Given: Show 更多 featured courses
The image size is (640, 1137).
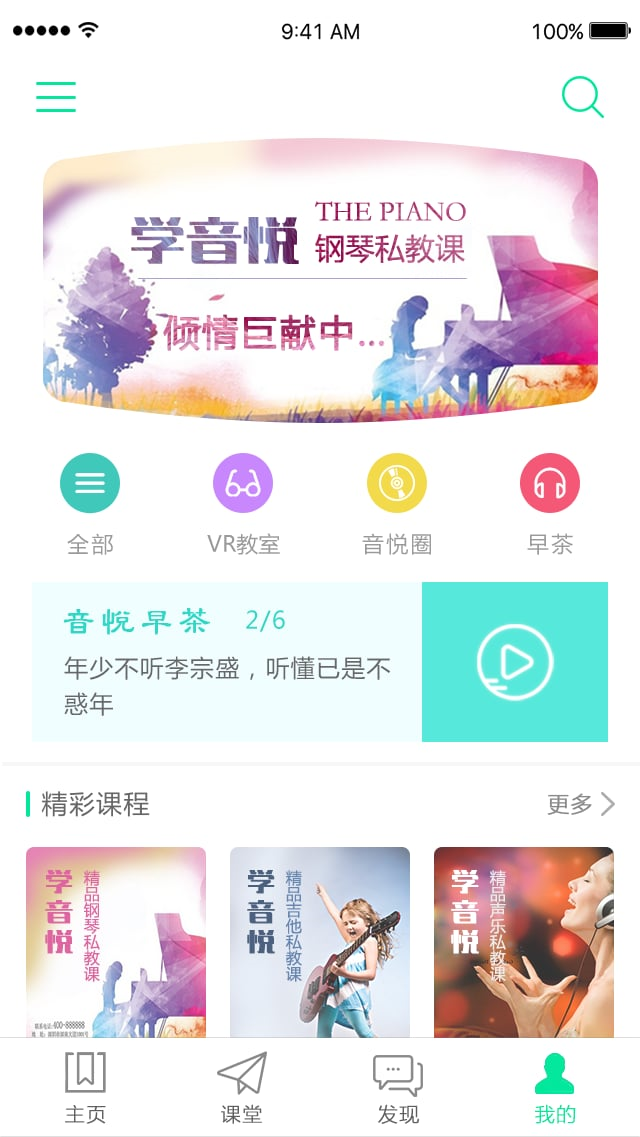Looking at the screenshot, I should pyautogui.click(x=581, y=804).
